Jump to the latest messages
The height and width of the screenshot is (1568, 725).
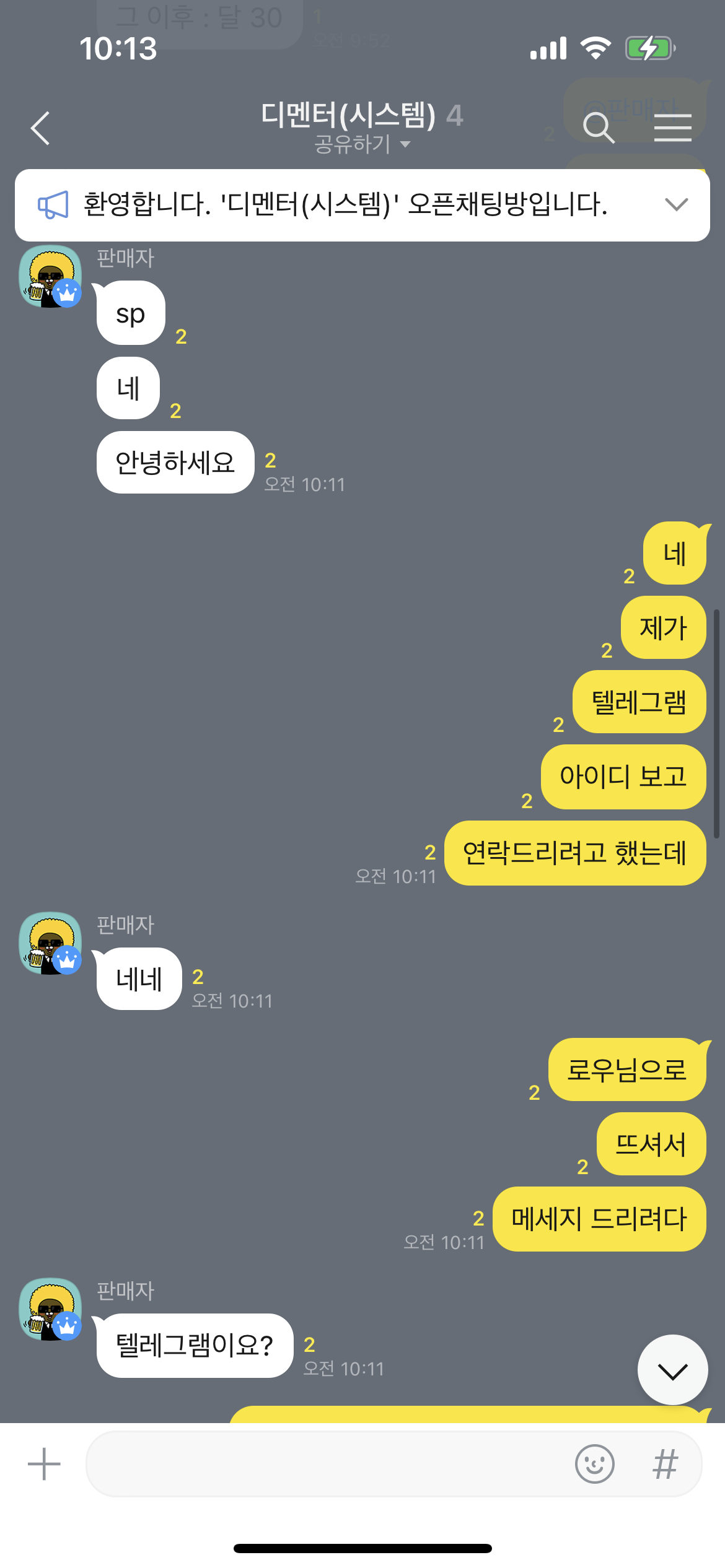pos(672,1370)
